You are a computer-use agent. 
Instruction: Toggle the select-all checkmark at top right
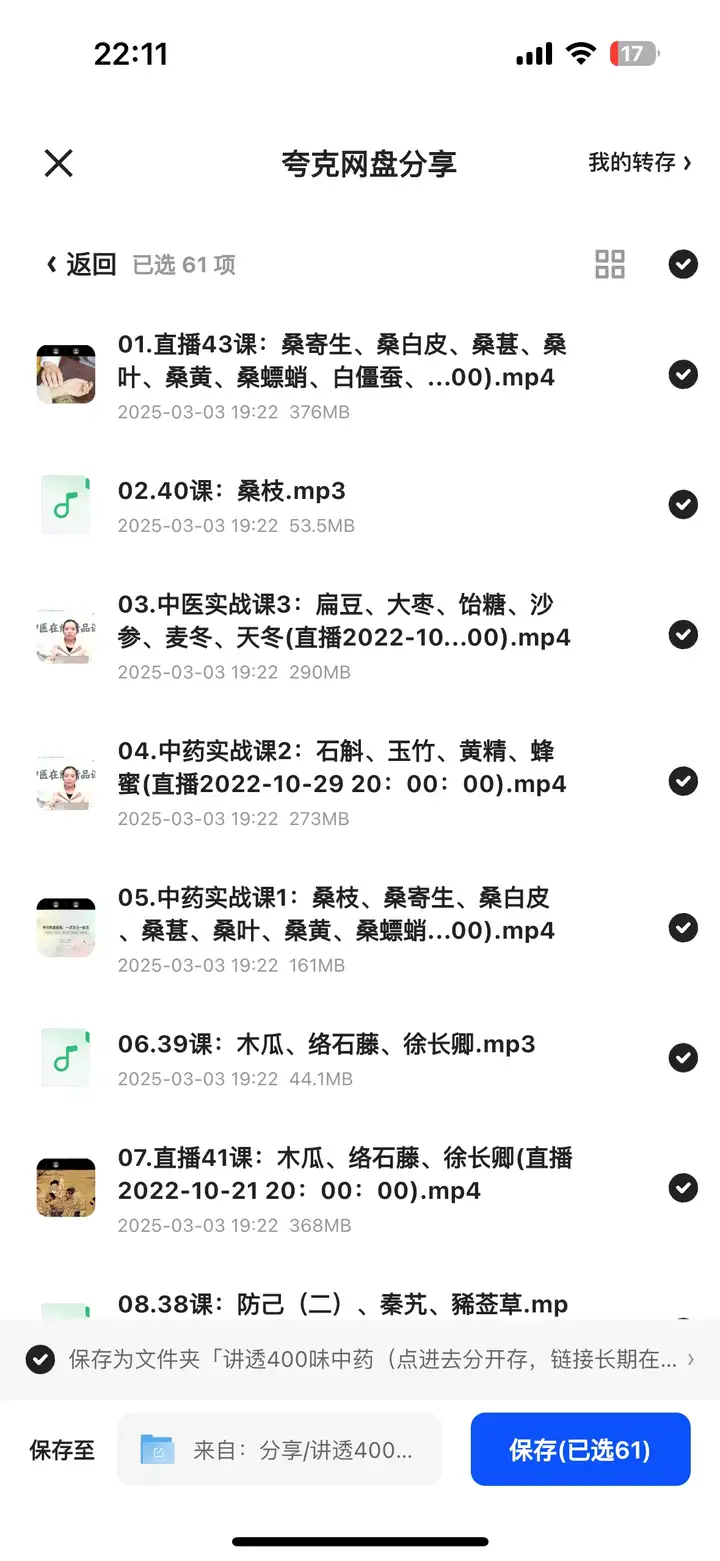[683, 263]
